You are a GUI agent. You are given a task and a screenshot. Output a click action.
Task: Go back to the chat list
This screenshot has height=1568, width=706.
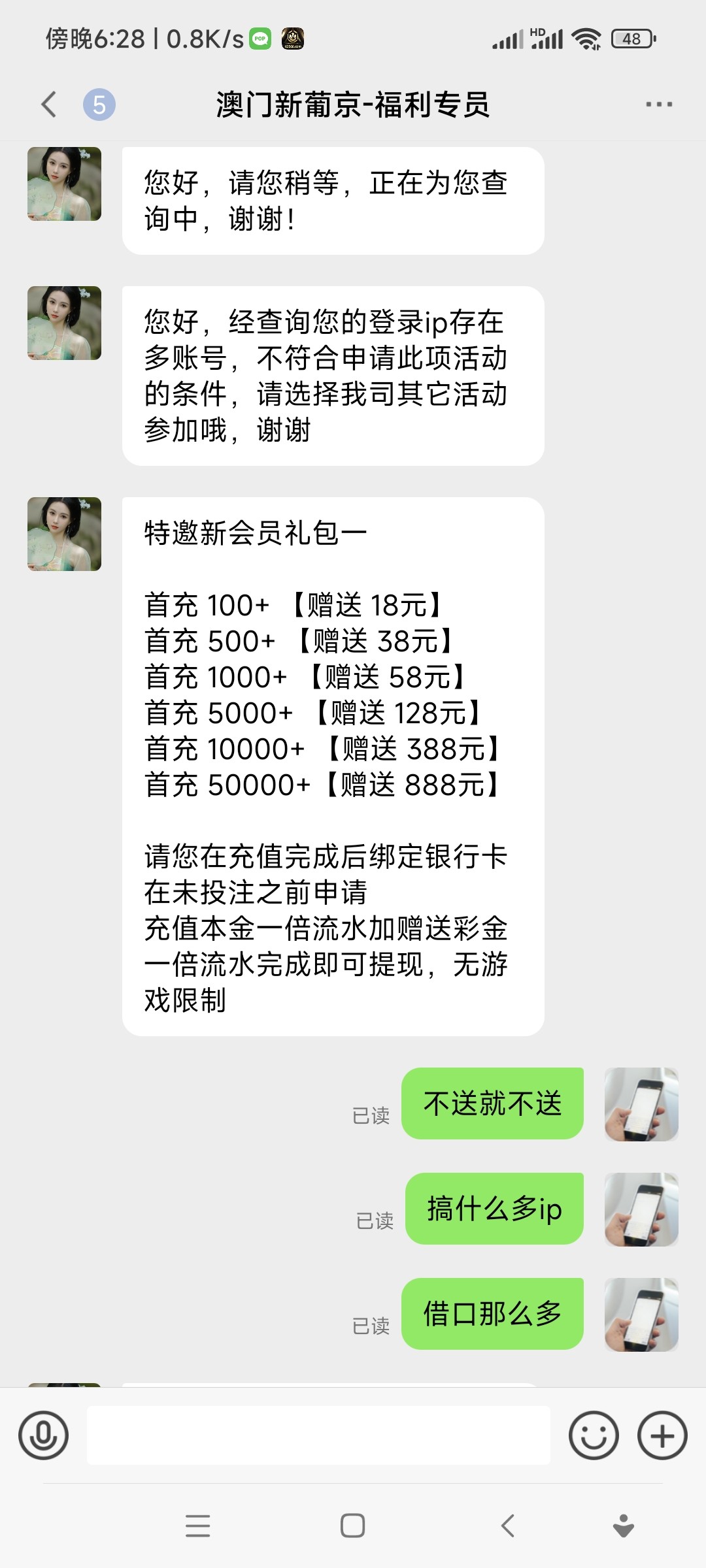[49, 105]
